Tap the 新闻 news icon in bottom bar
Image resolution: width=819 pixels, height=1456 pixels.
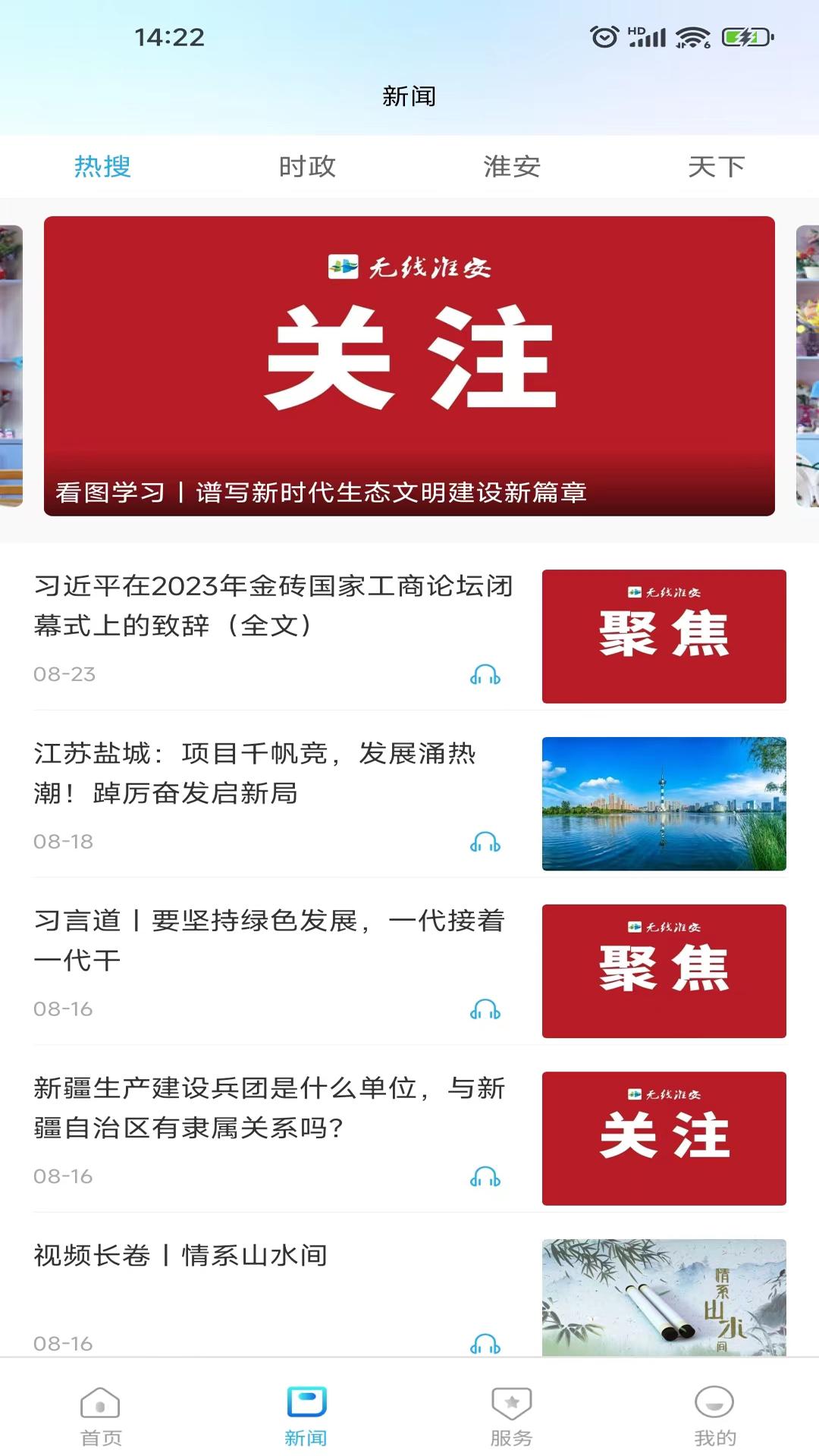pos(306,1410)
